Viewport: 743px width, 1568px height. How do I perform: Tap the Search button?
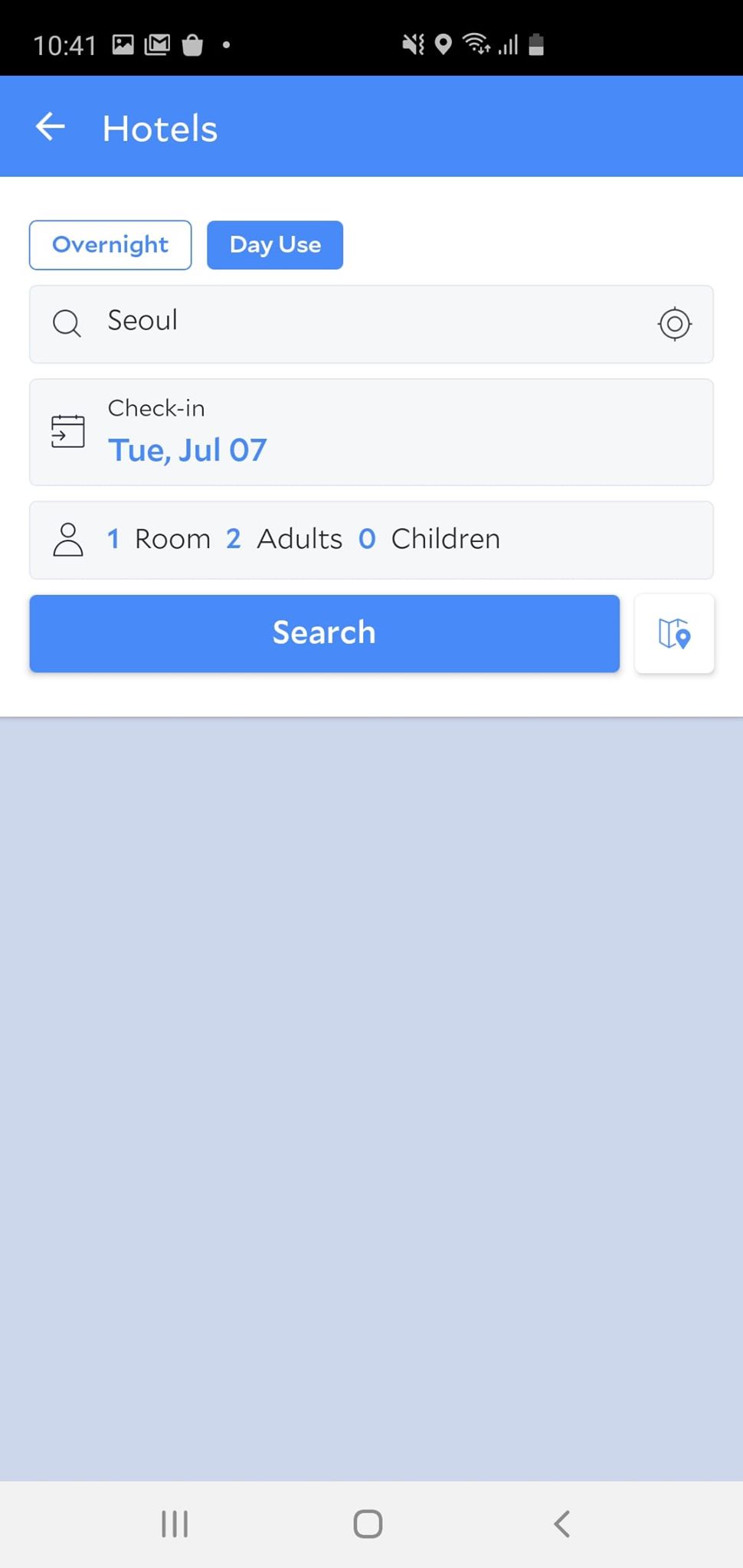coord(325,633)
